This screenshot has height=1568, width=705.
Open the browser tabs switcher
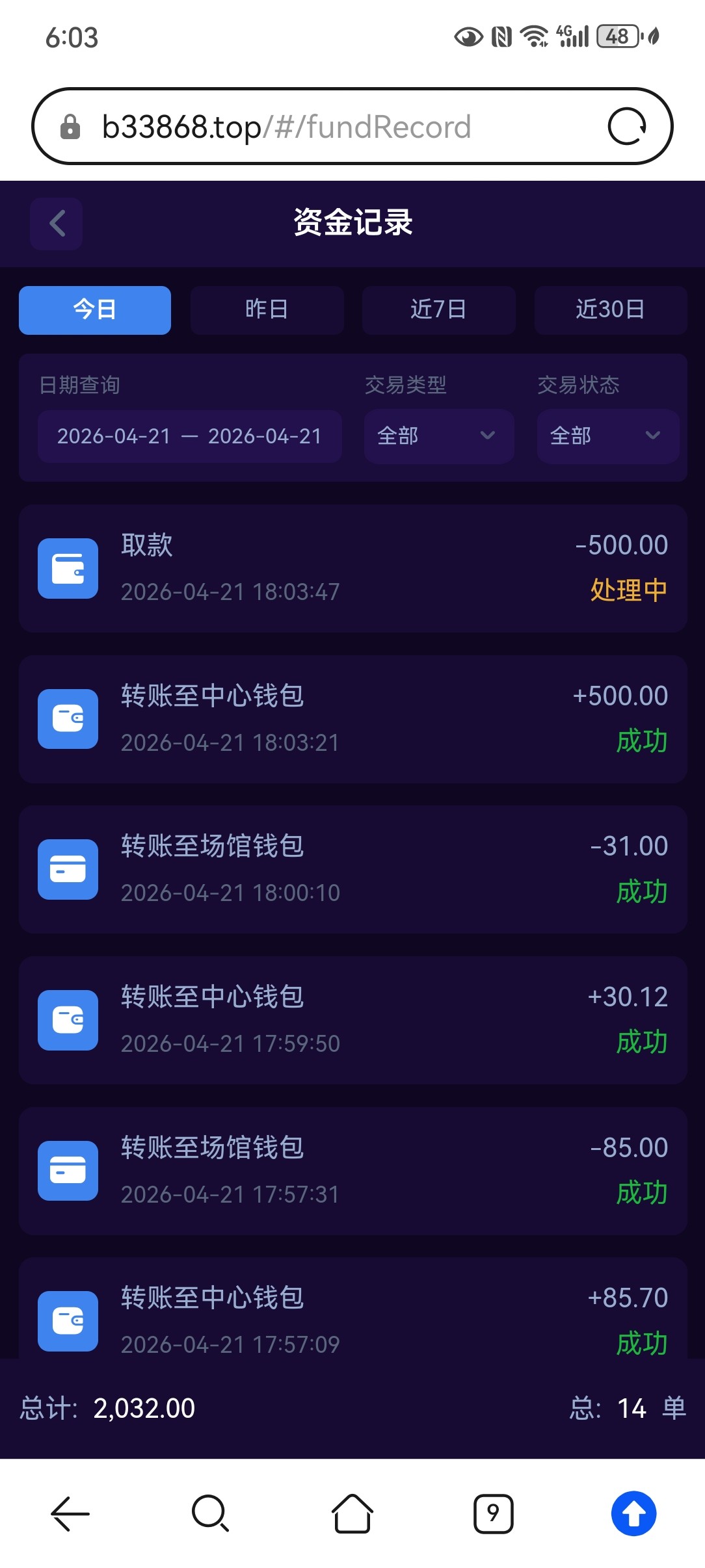(493, 1513)
